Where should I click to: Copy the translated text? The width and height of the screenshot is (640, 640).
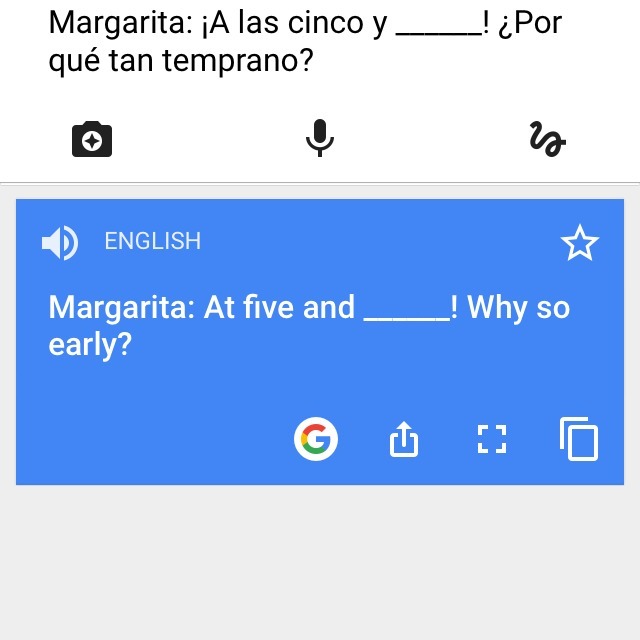578,439
